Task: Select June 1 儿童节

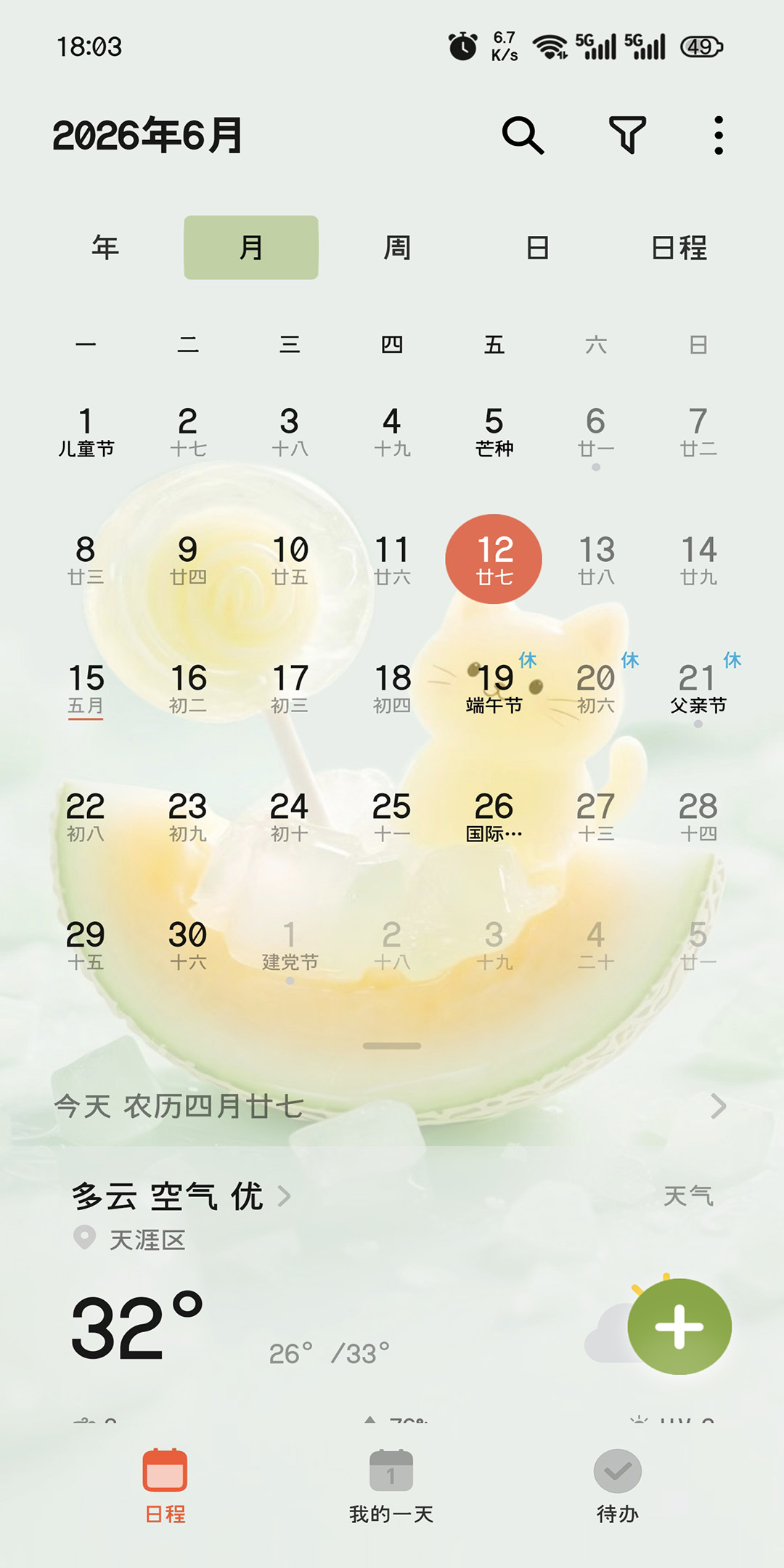Action: coord(86,433)
